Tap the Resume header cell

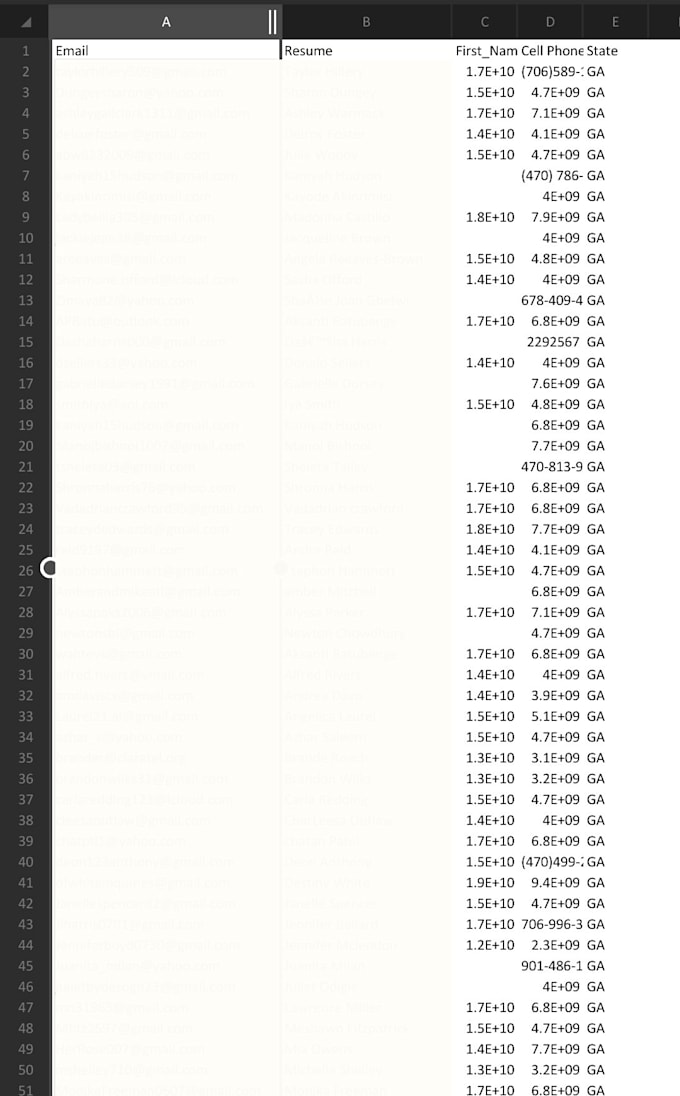pyautogui.click(x=366, y=50)
